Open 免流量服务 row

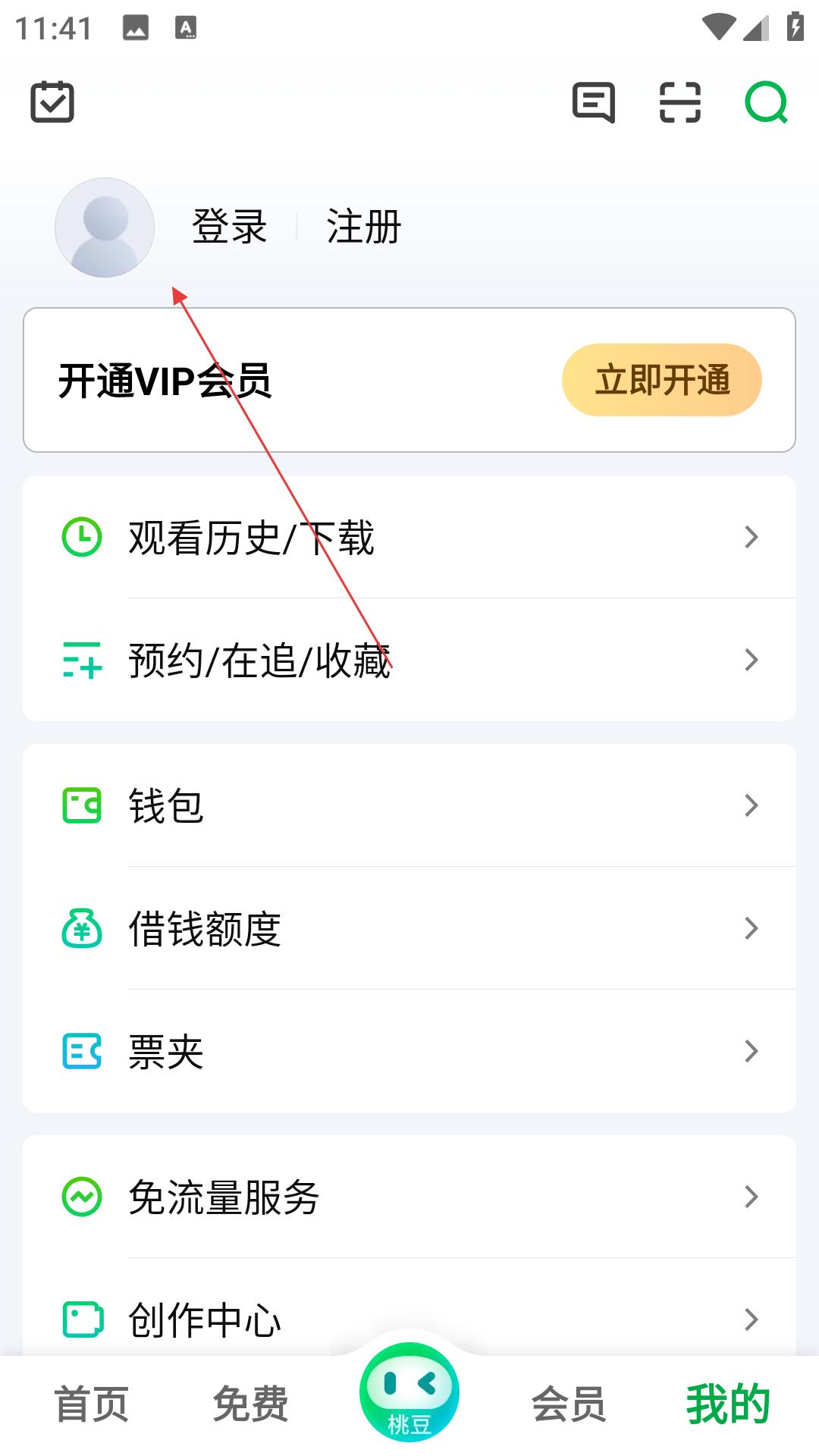(x=409, y=1197)
